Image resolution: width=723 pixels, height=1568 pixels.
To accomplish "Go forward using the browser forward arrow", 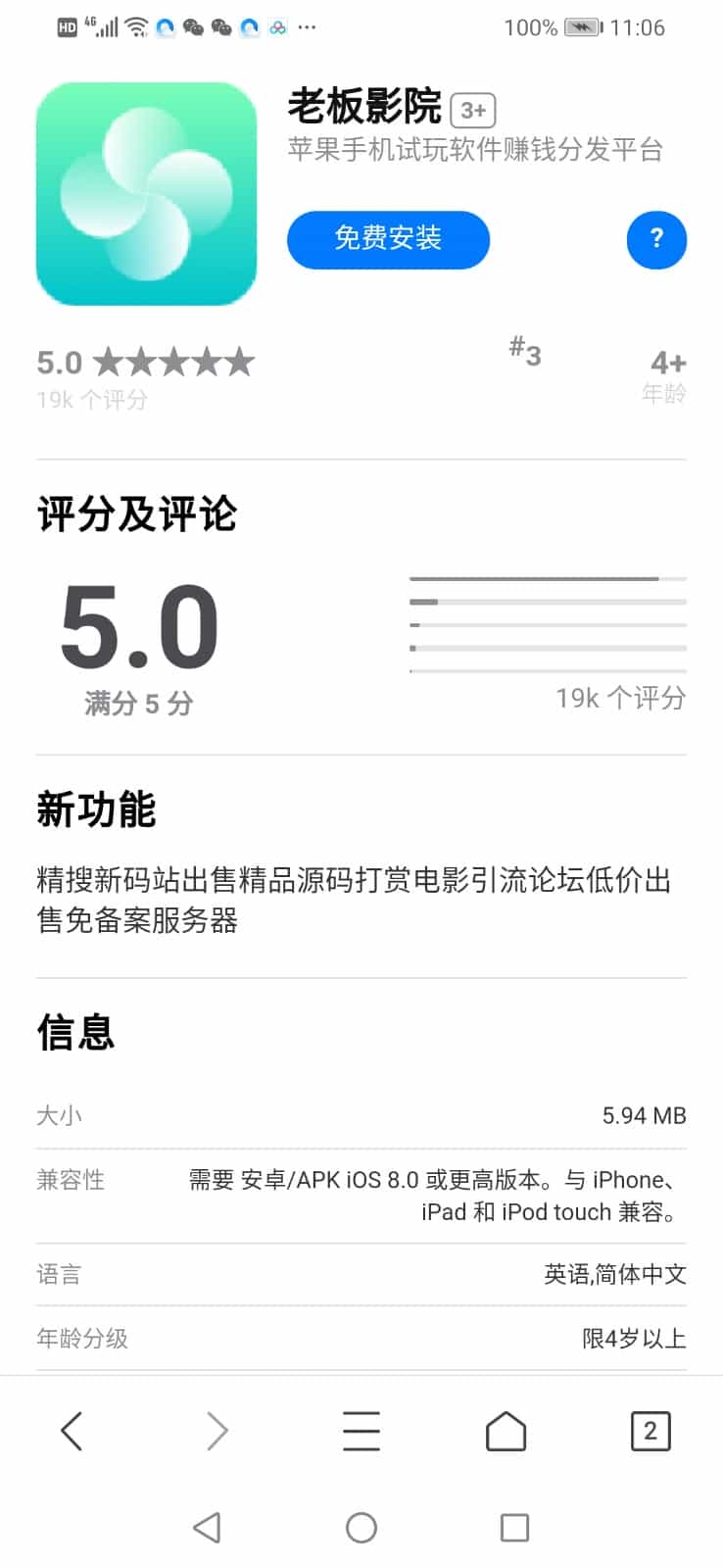I will [217, 1432].
